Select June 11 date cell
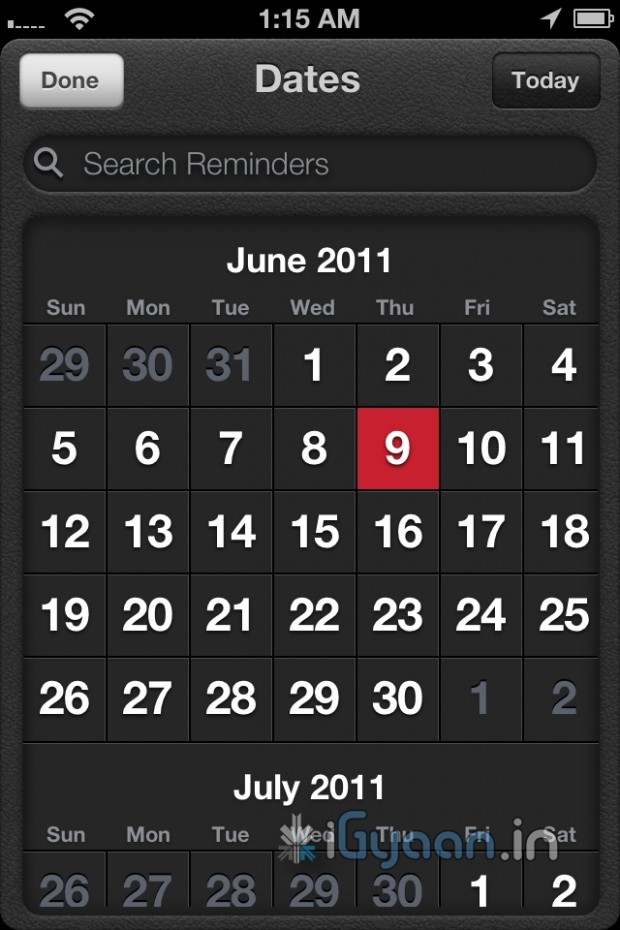The width and height of the screenshot is (620, 930). point(563,449)
